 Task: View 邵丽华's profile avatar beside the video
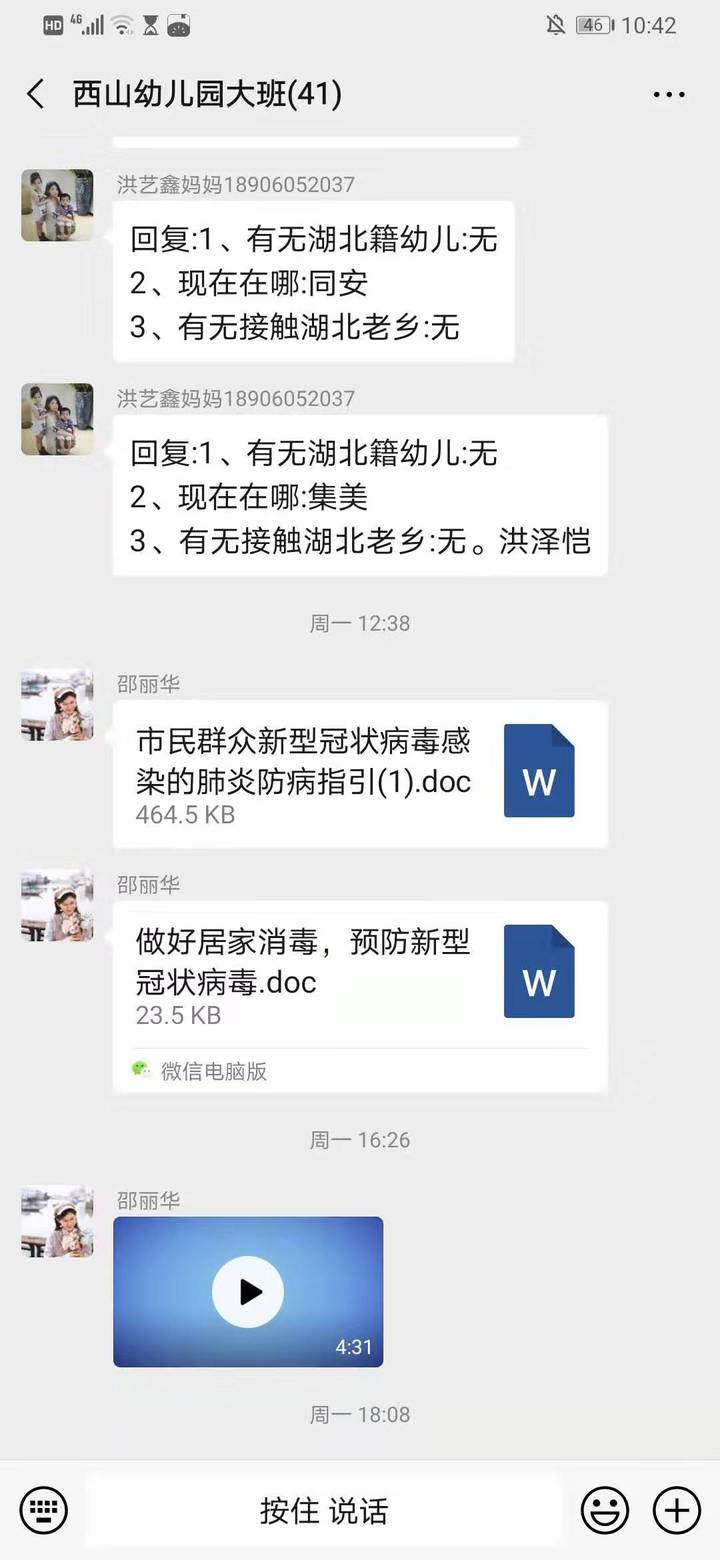pos(57,1221)
